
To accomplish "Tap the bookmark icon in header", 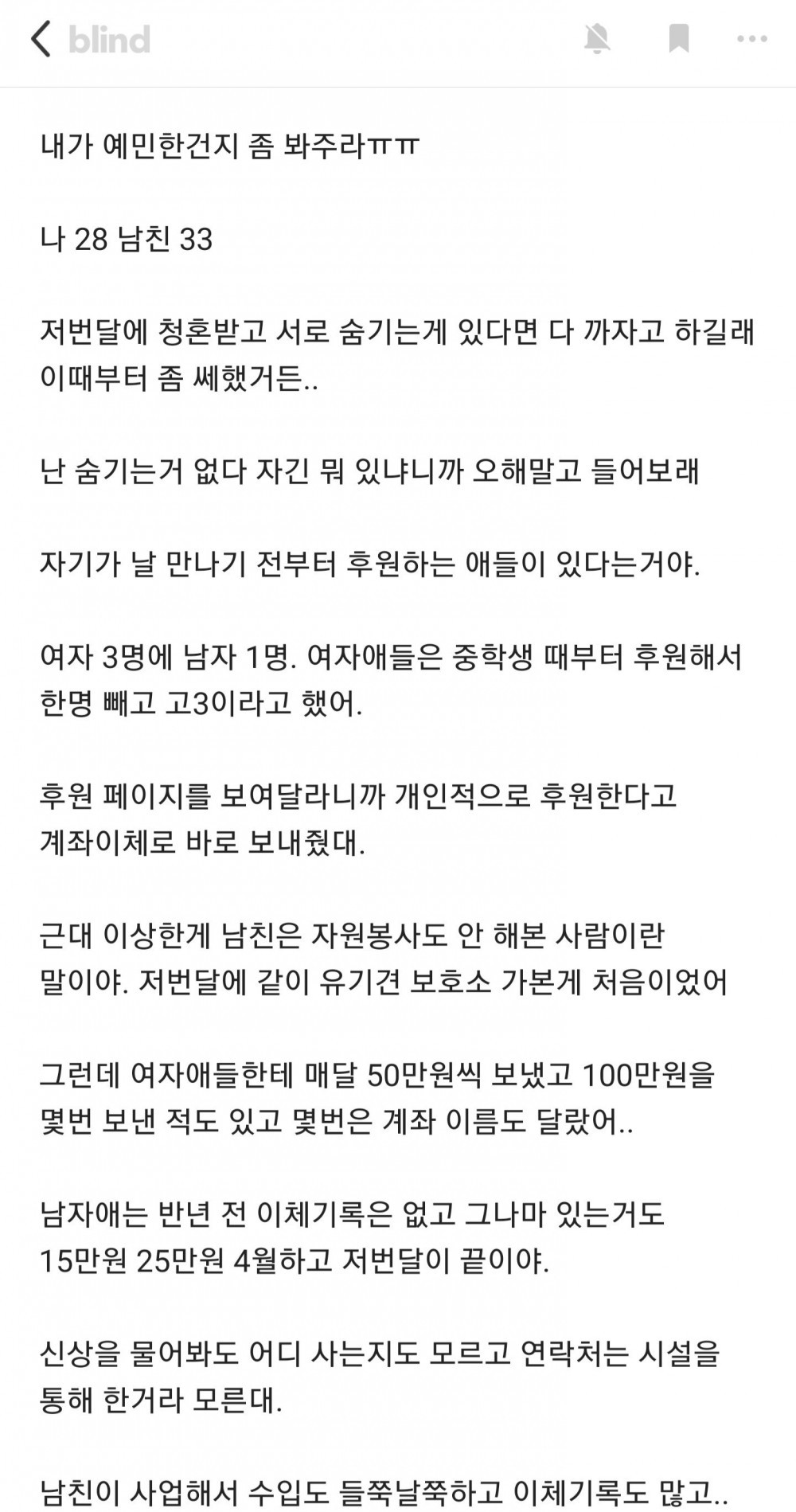I will [x=678, y=39].
